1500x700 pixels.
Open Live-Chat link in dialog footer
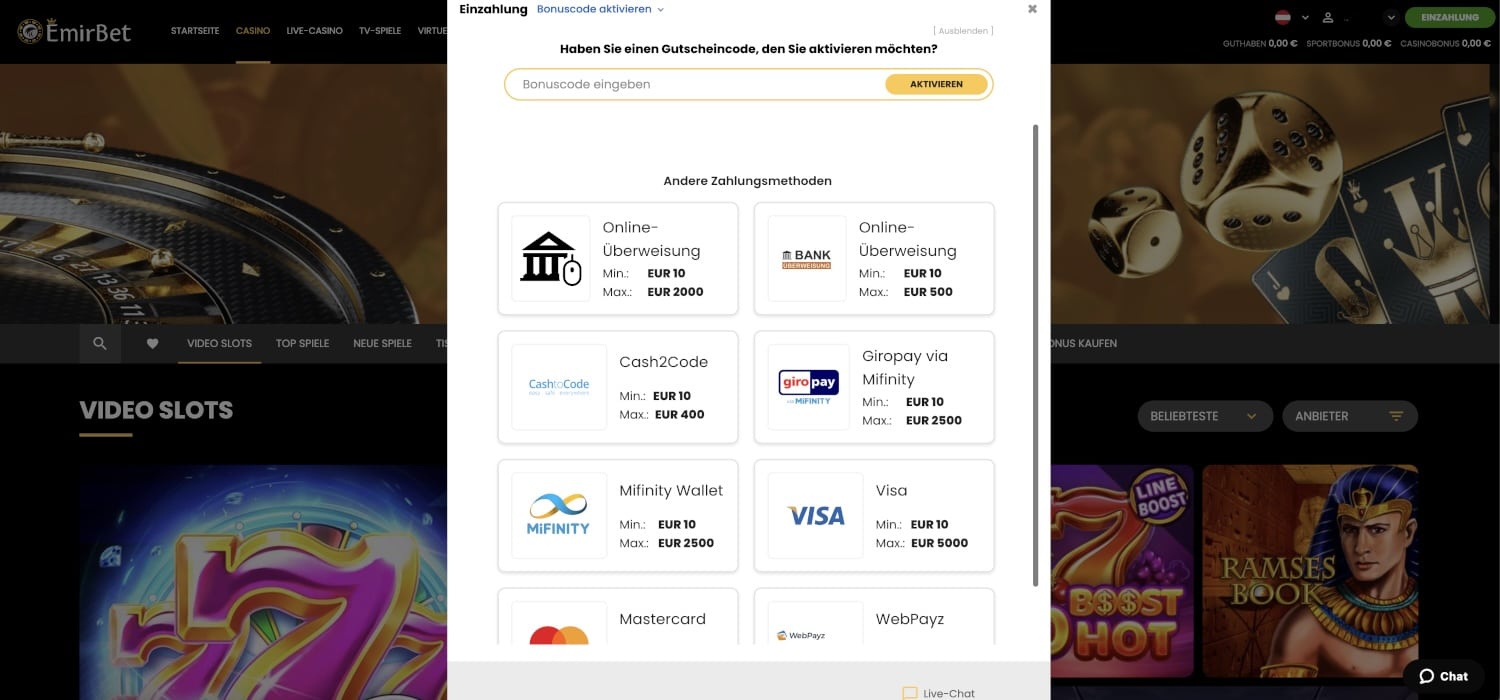pos(938,693)
